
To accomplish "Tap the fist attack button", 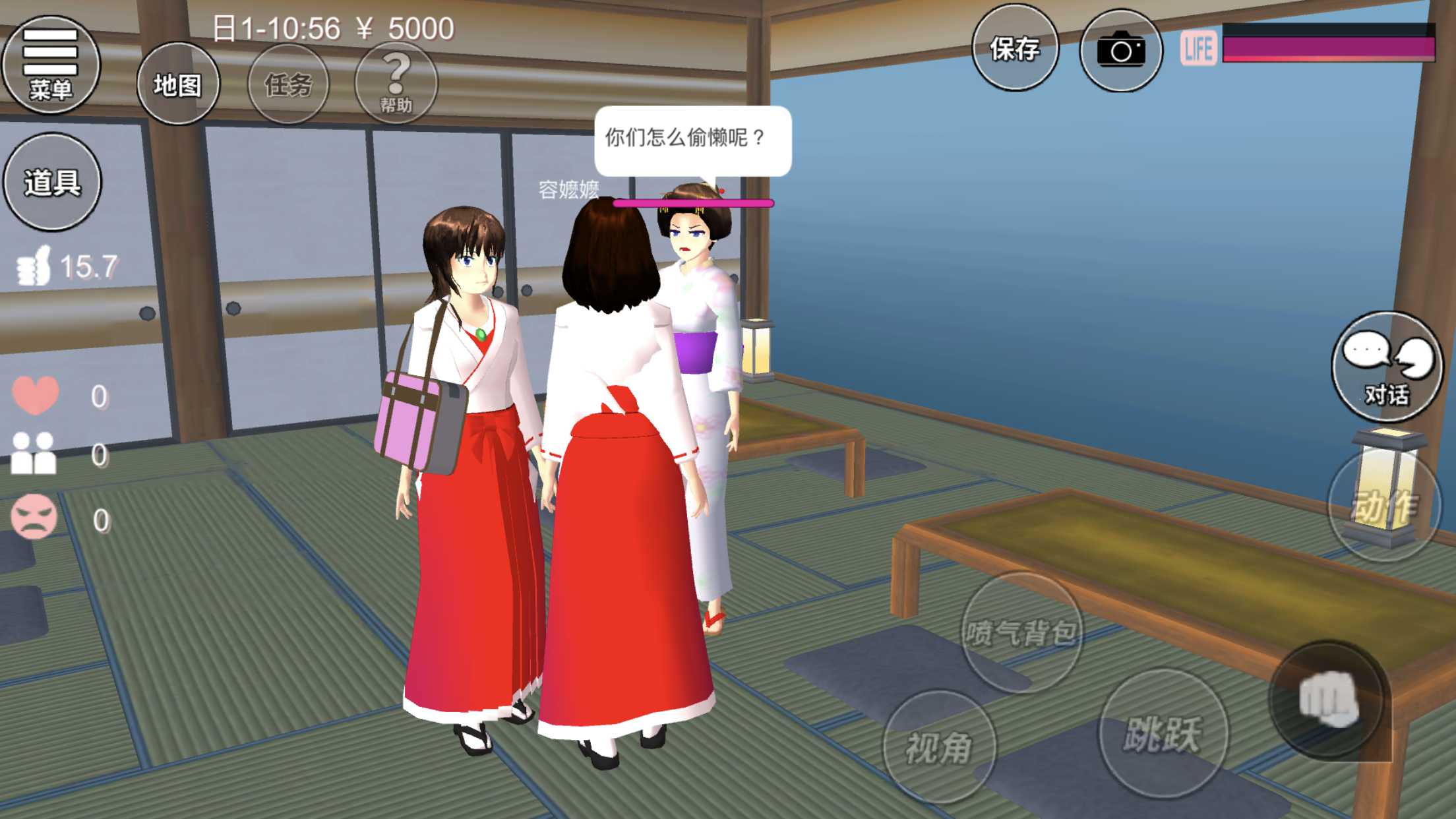I will 1327,699.
